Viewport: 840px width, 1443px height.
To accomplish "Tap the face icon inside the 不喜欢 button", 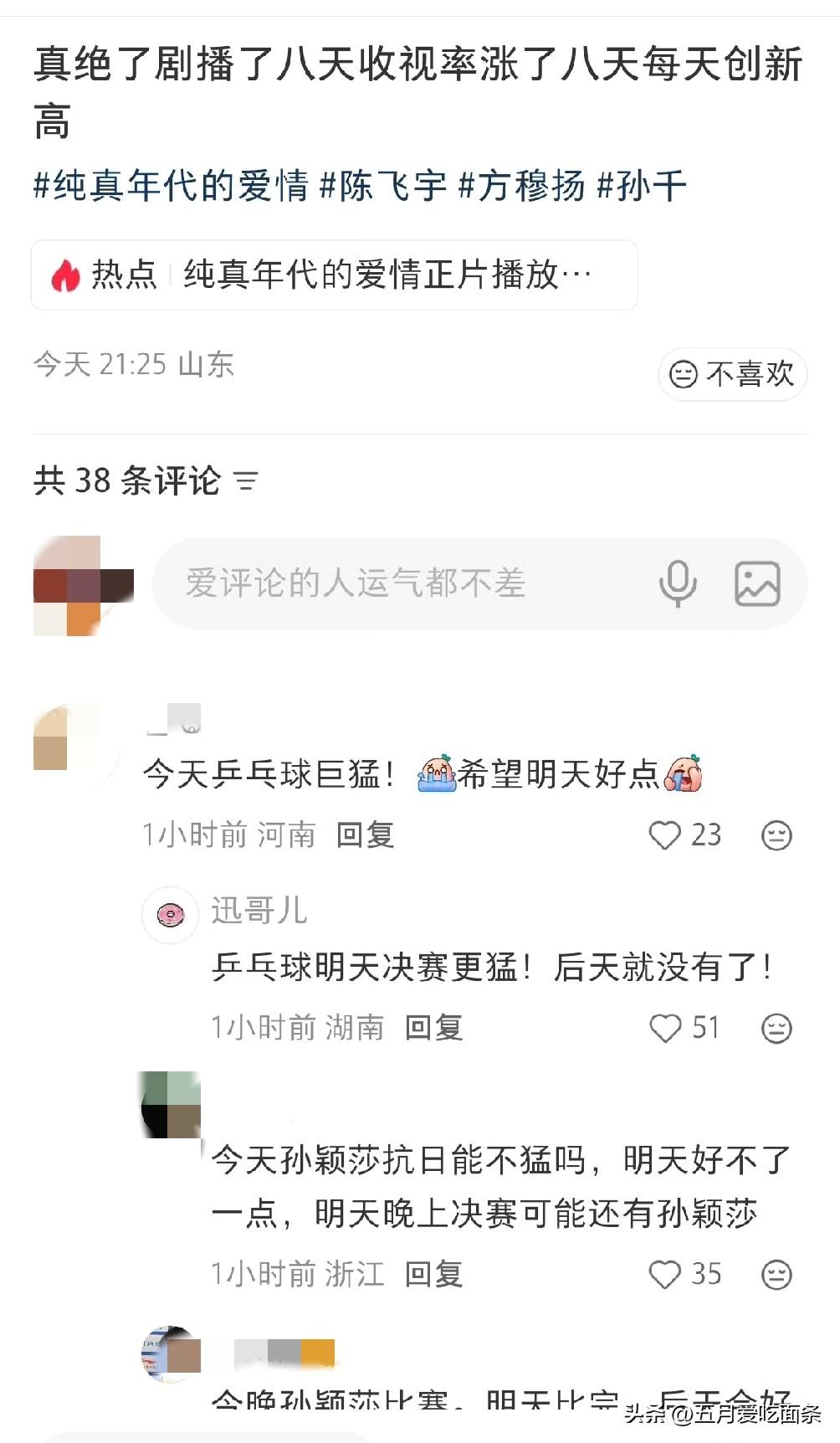I will (683, 375).
